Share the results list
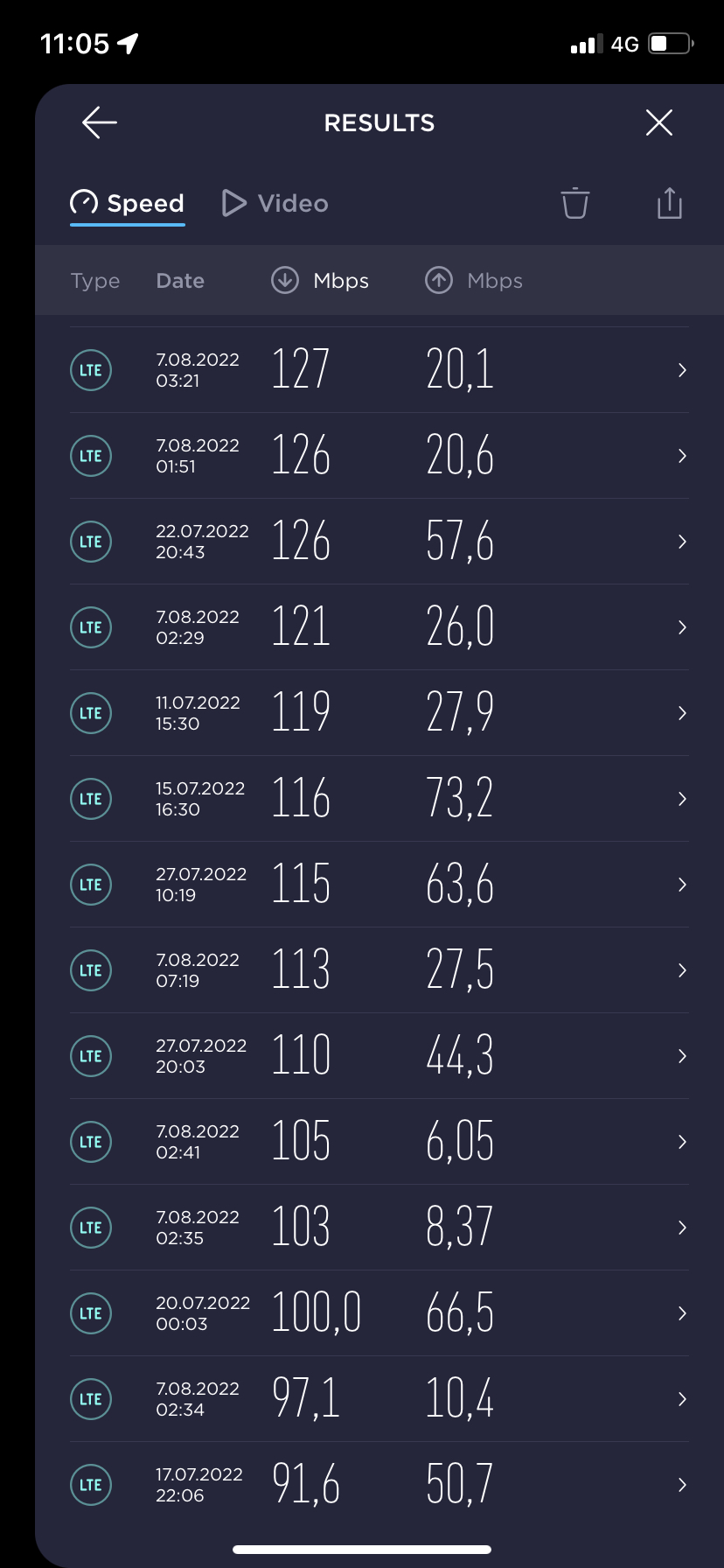Viewport: 724px width, 1568px height. pyautogui.click(x=669, y=202)
